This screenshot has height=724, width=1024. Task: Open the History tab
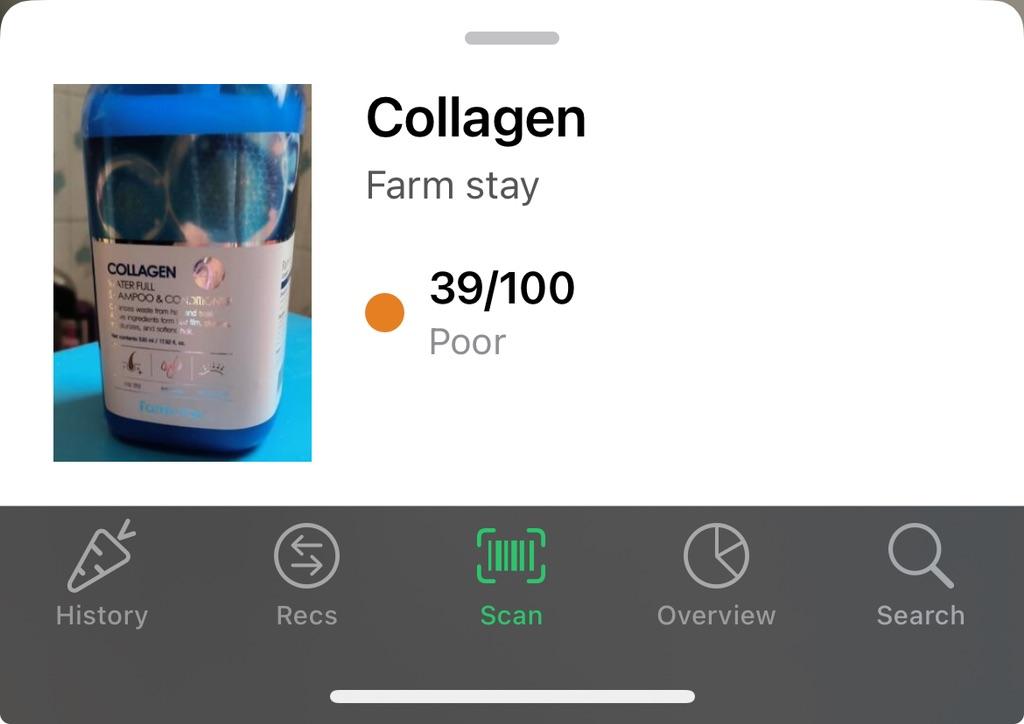(101, 574)
